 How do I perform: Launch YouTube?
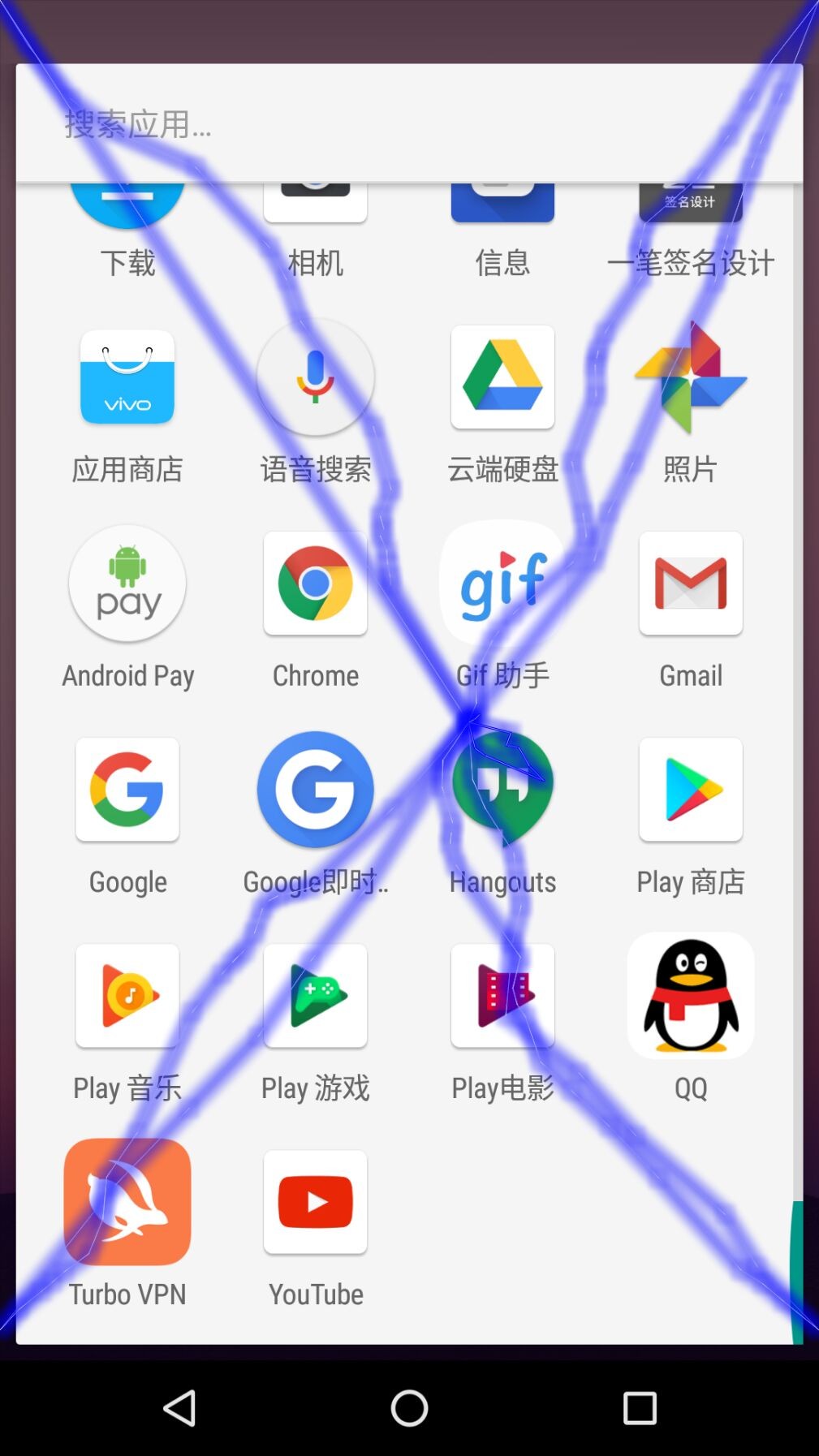[x=315, y=1203]
